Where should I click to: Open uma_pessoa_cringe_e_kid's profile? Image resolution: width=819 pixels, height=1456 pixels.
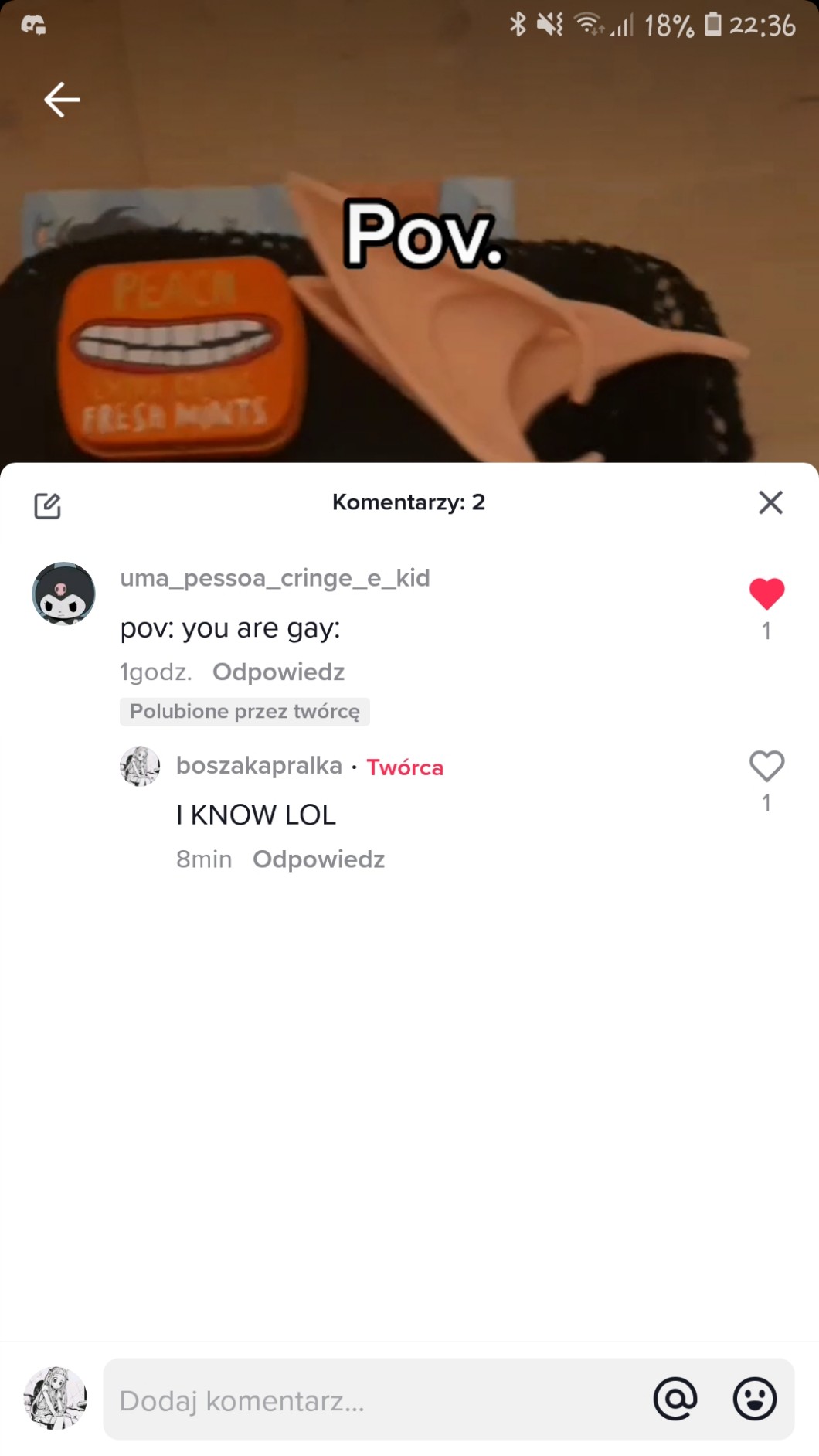pos(274,577)
